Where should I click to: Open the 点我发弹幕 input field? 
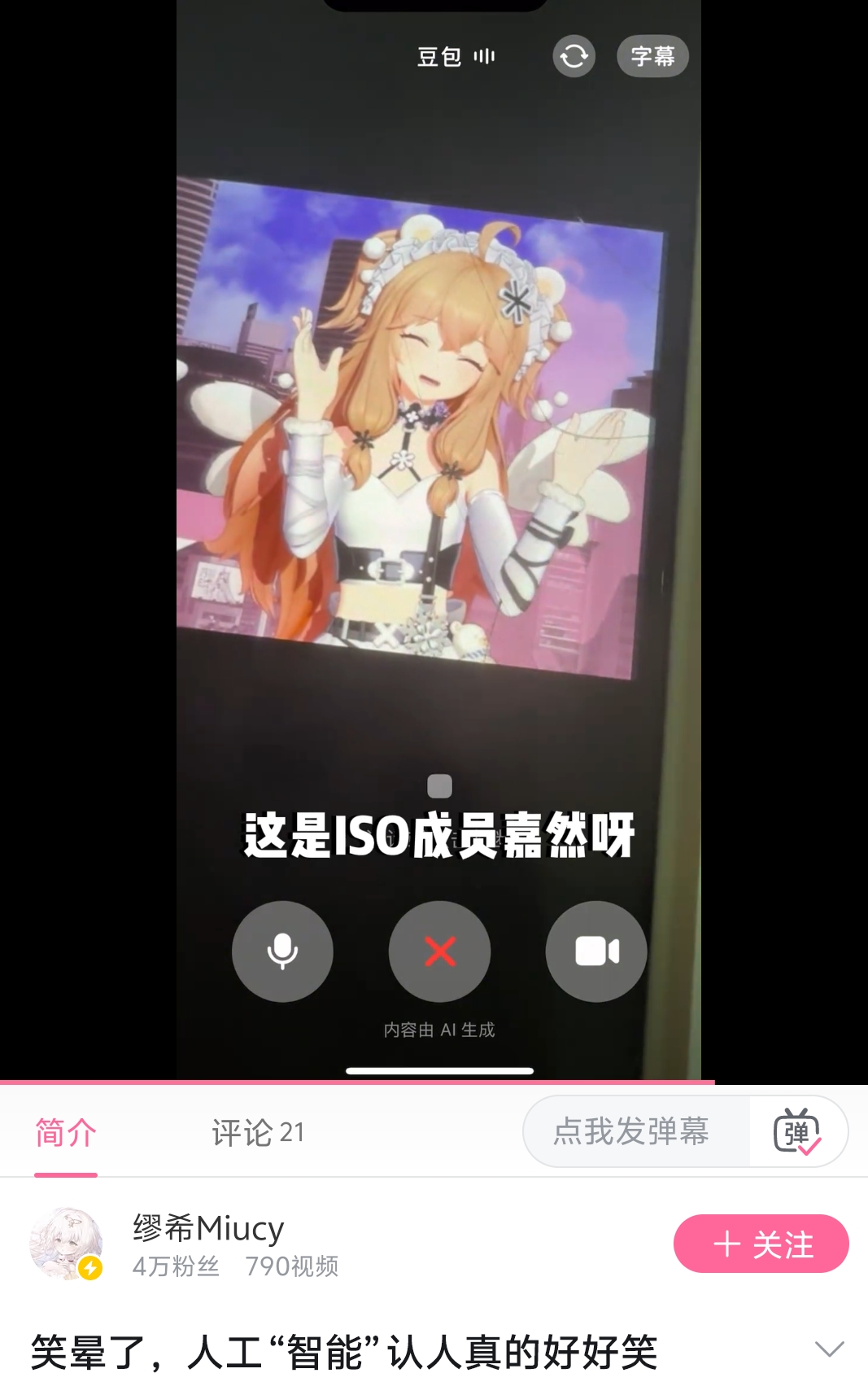[x=631, y=1131]
